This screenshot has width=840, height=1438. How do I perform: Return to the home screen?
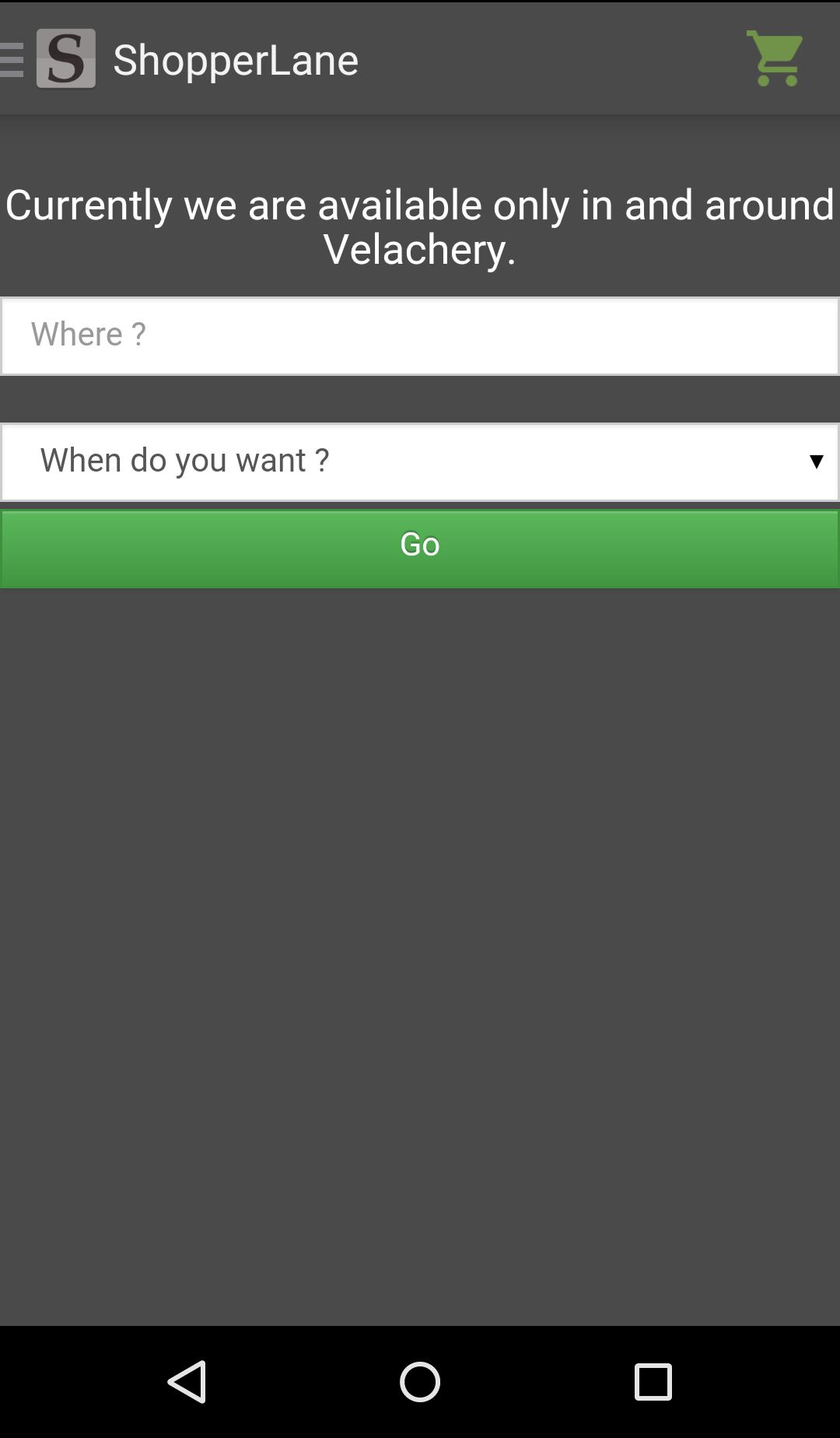tap(420, 1382)
